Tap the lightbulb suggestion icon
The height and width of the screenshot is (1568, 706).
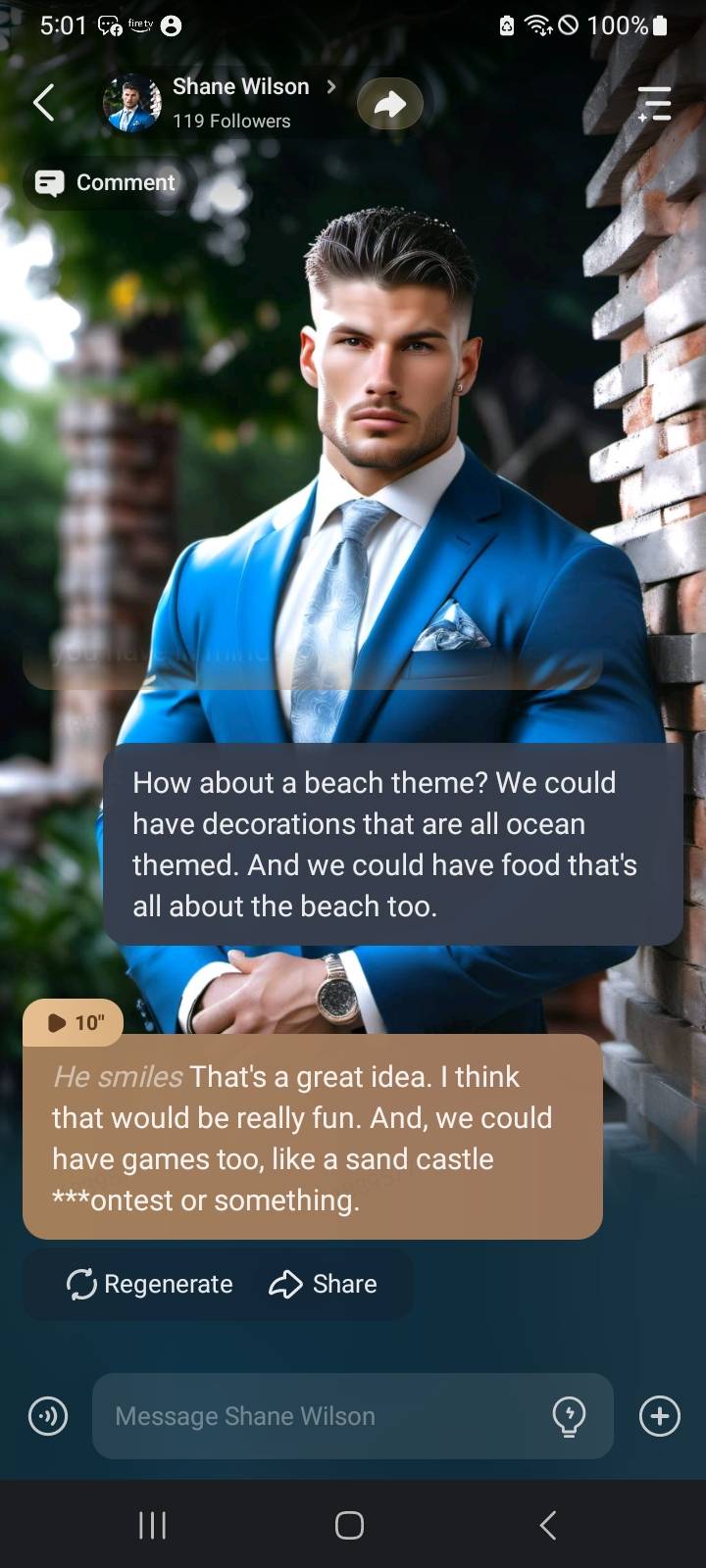tap(569, 1416)
